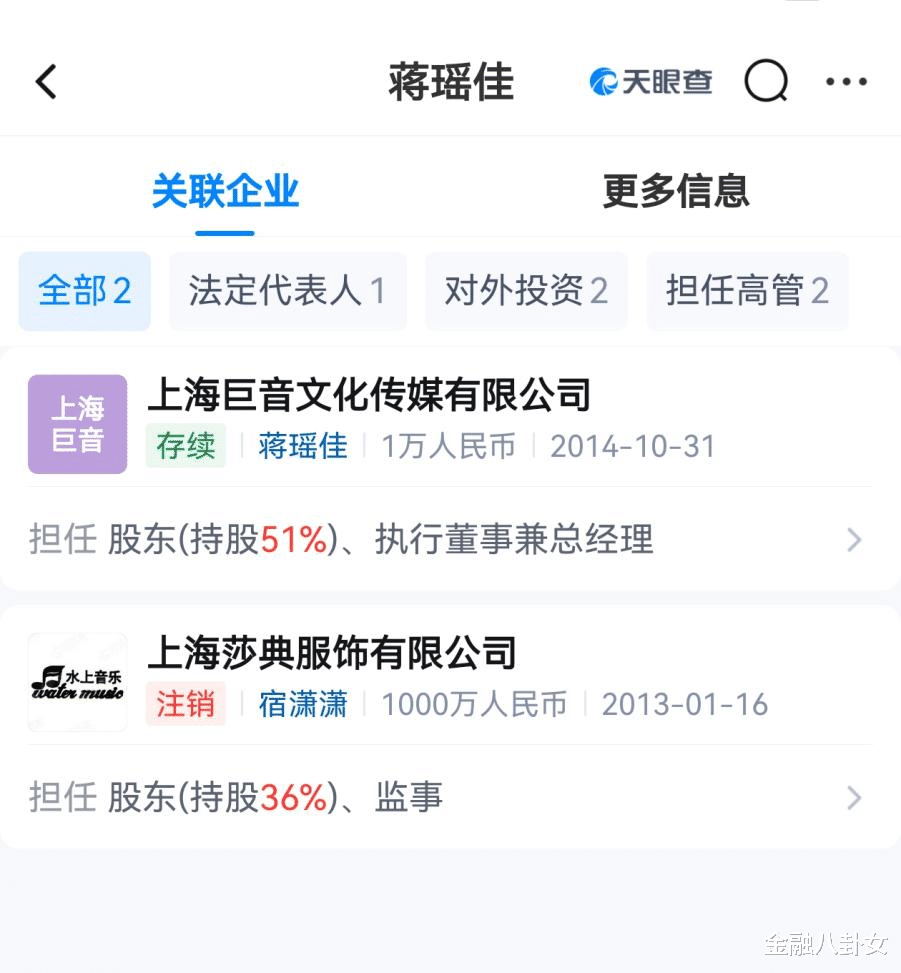Screen dimensions: 901x973
Task: Filter by 对外投资 2
Action: [x=526, y=291]
